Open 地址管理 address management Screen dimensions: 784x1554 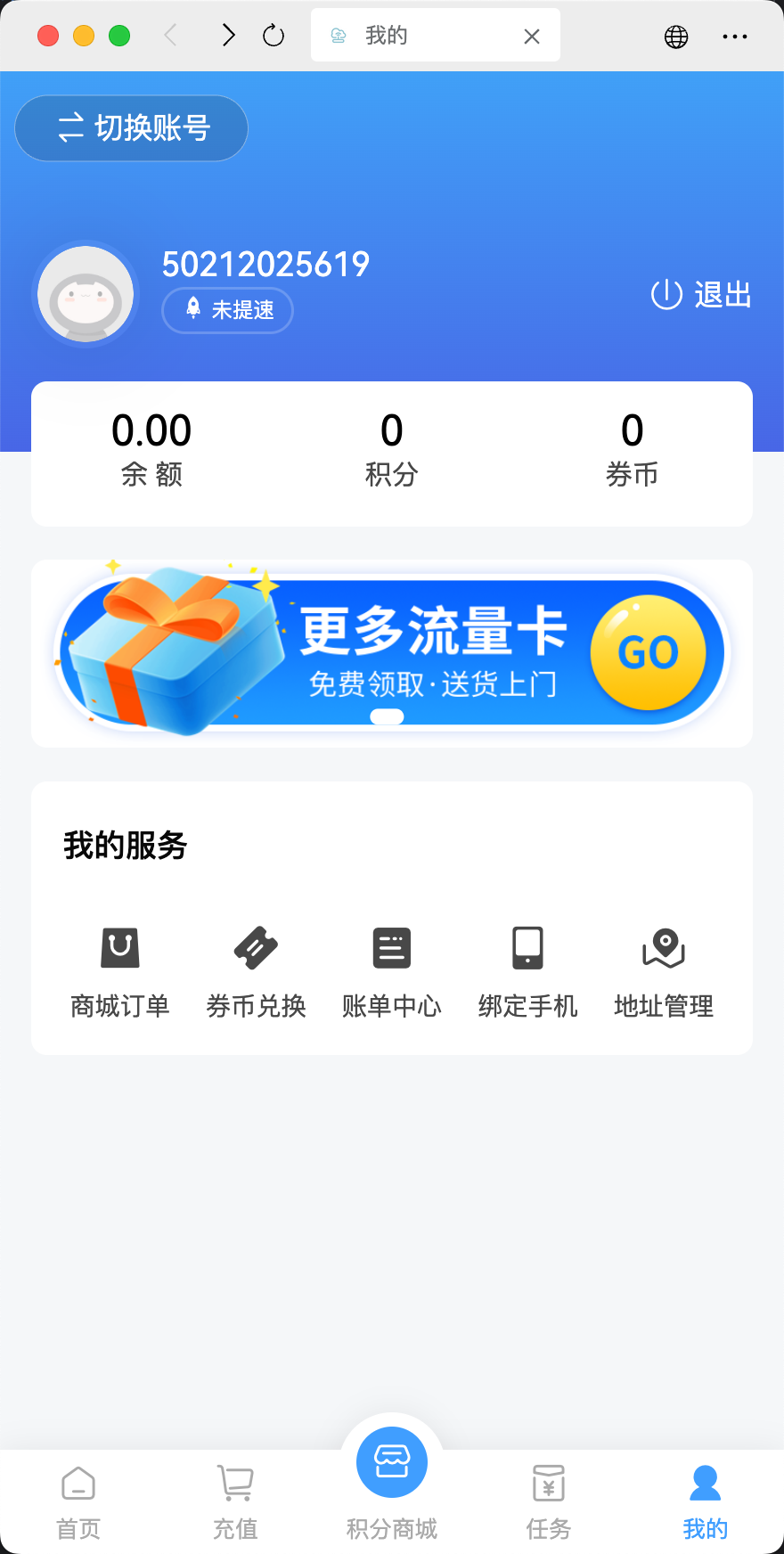coord(663,971)
